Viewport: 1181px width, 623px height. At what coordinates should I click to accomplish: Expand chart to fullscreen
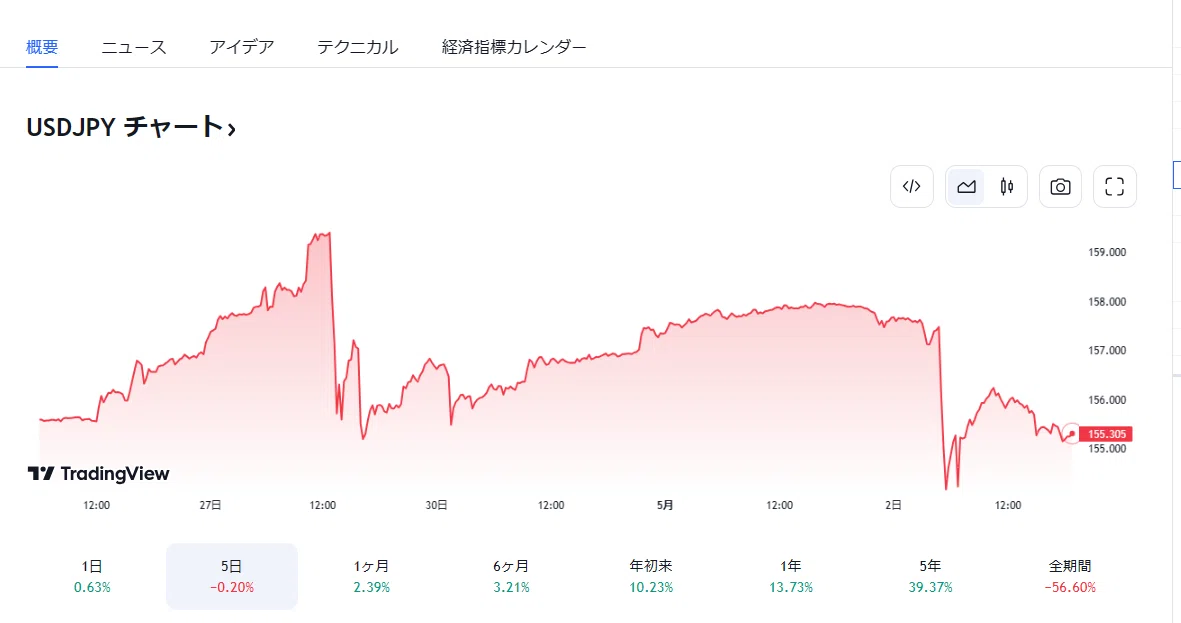[1115, 186]
